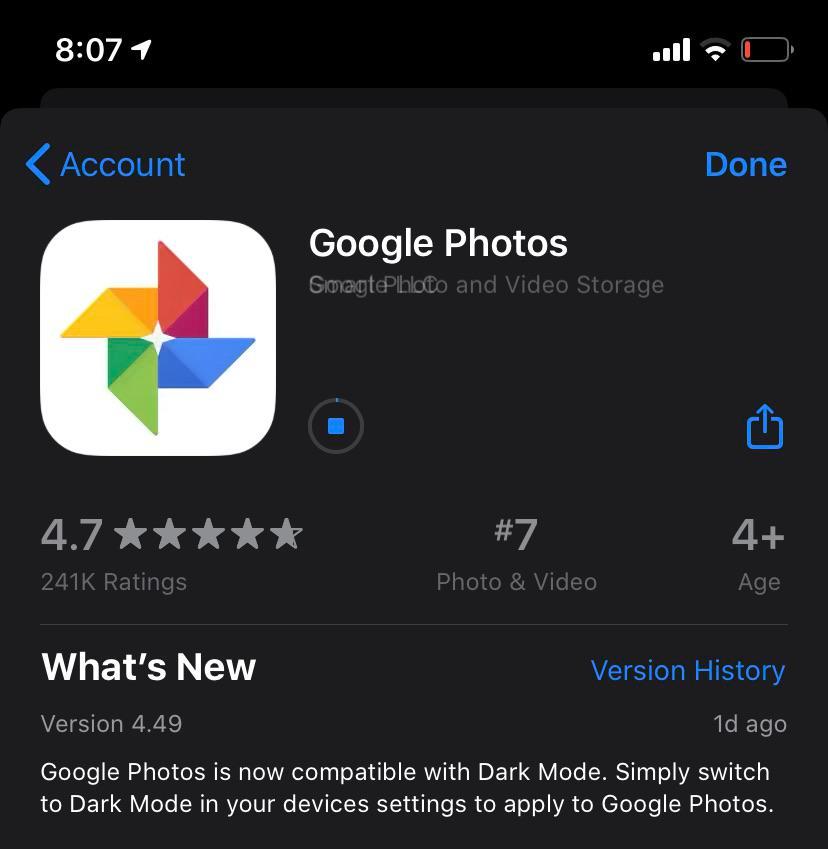Tap Done to close the sheet
The image size is (828, 849).
pos(745,164)
